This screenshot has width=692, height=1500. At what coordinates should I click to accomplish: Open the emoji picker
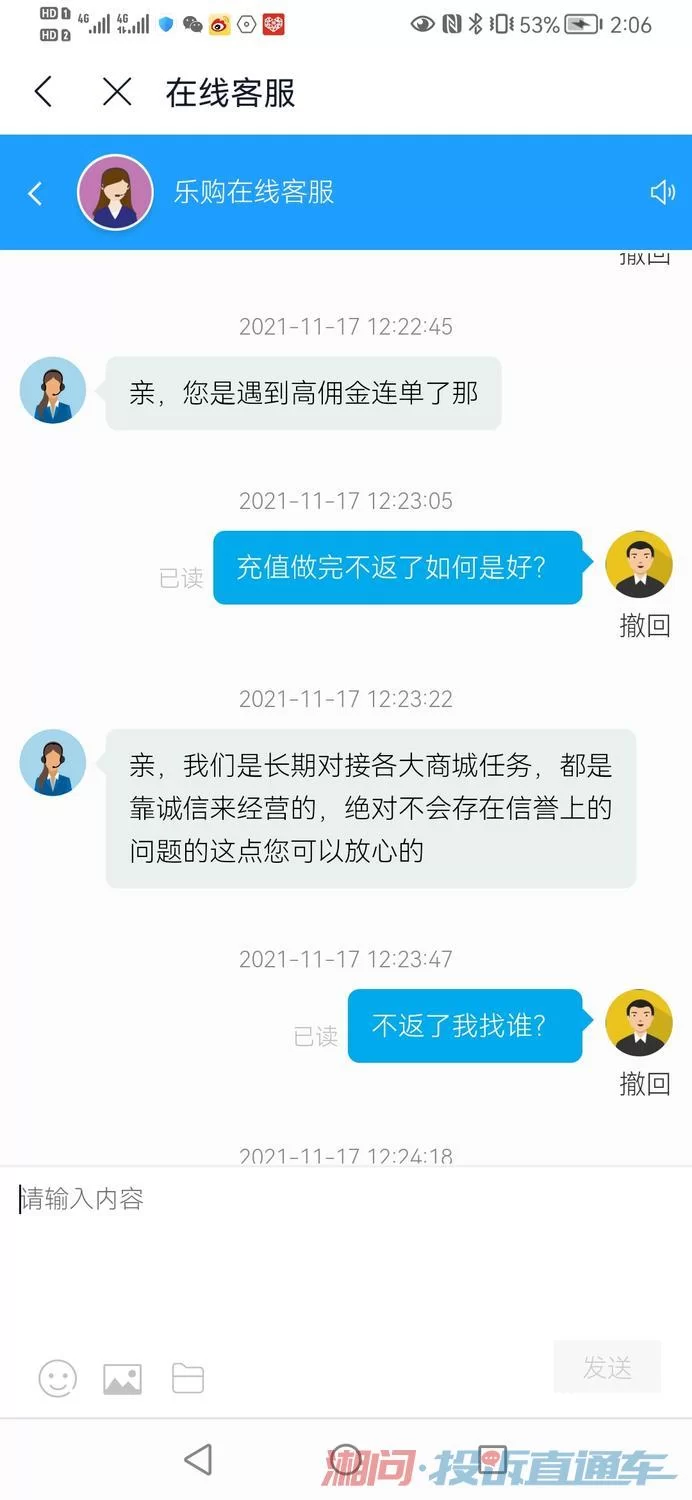58,1378
